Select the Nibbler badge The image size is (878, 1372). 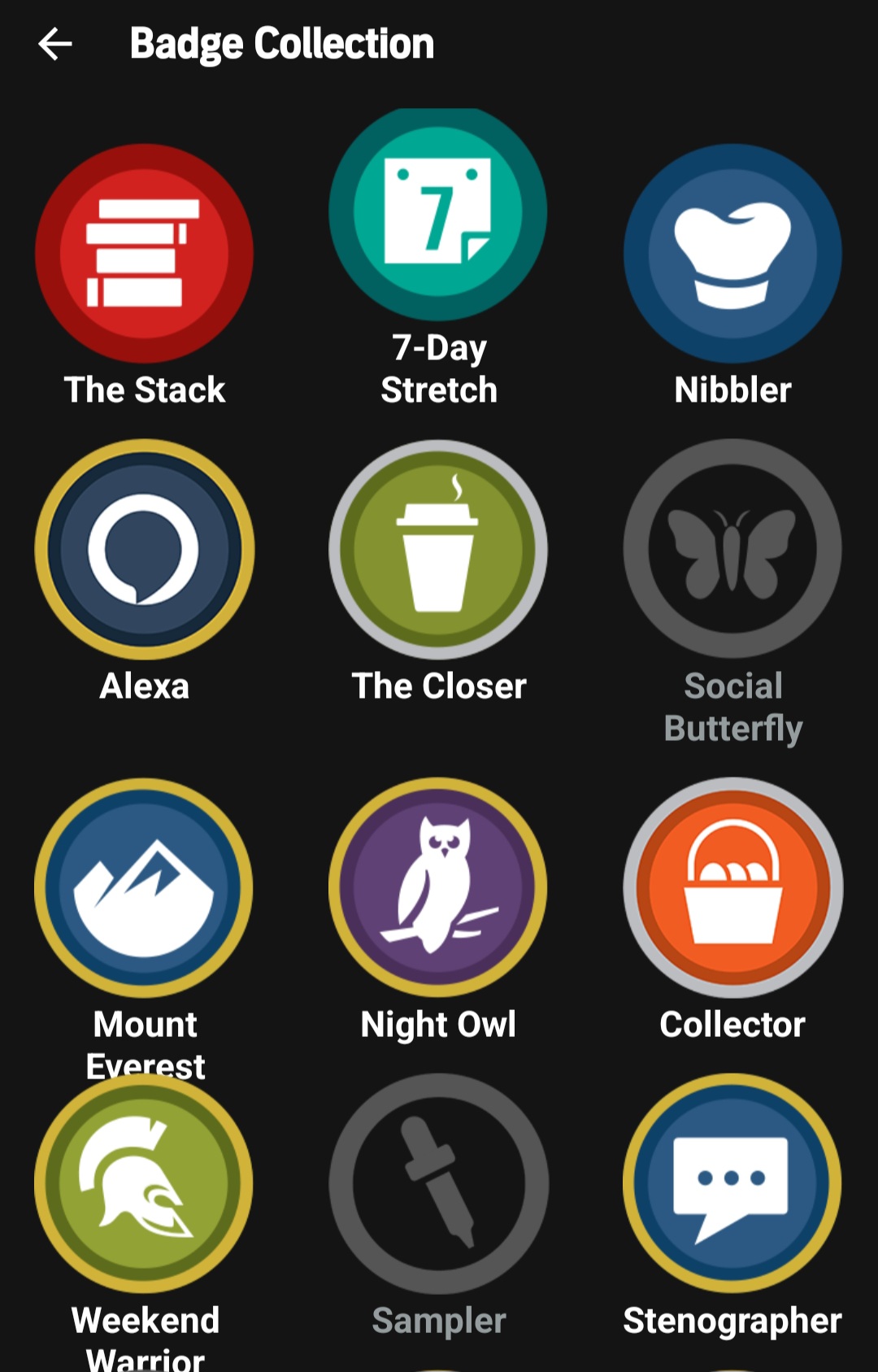pyautogui.click(x=732, y=254)
